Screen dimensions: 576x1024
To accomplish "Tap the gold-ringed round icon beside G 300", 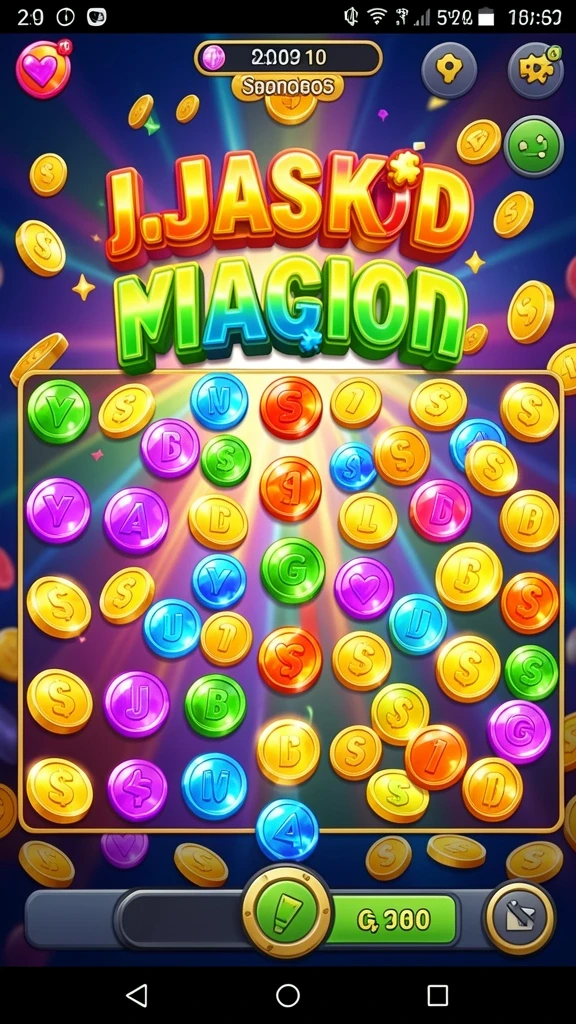I will click(520, 917).
